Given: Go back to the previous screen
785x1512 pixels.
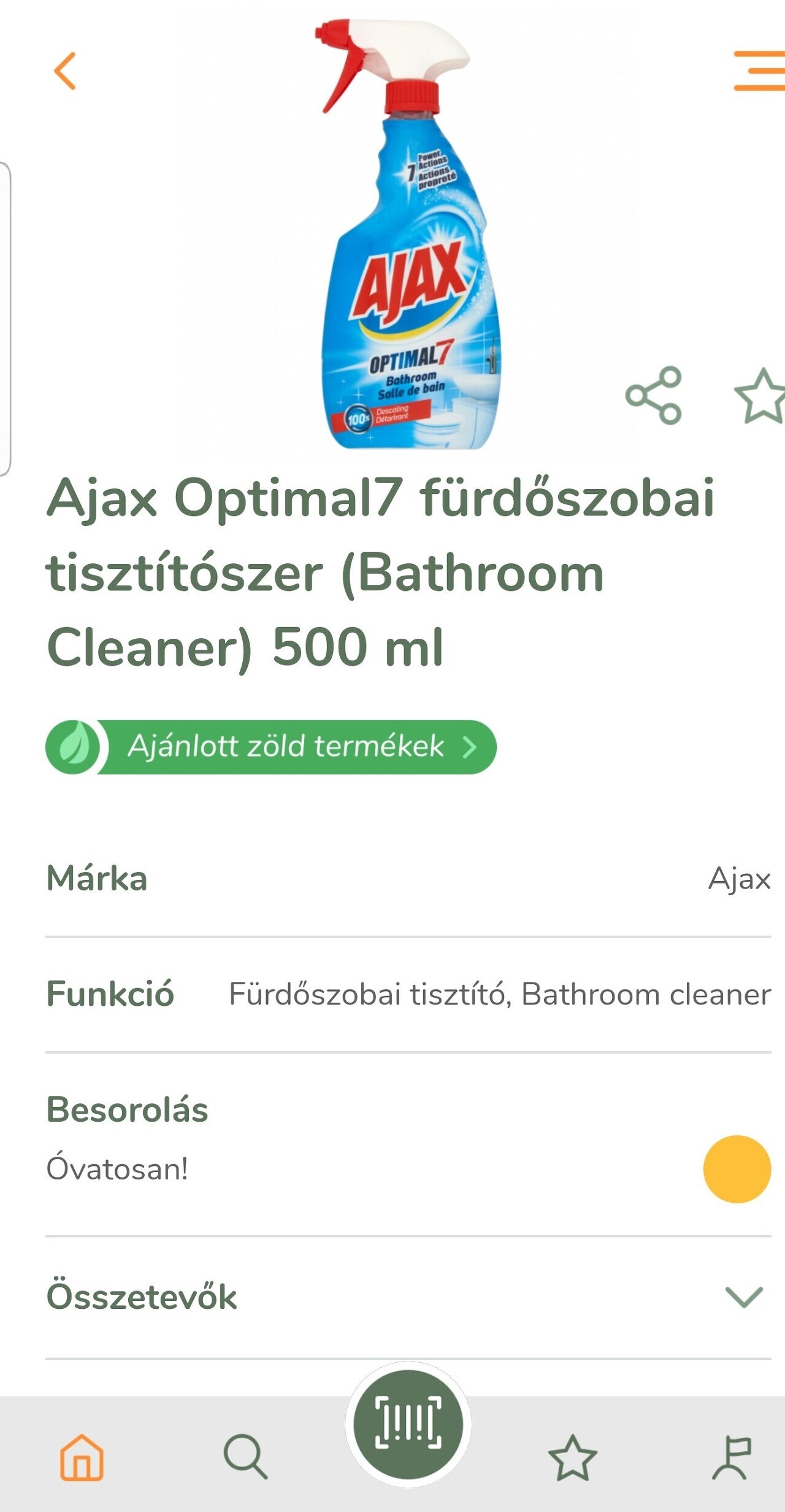Looking at the screenshot, I should point(65,71).
